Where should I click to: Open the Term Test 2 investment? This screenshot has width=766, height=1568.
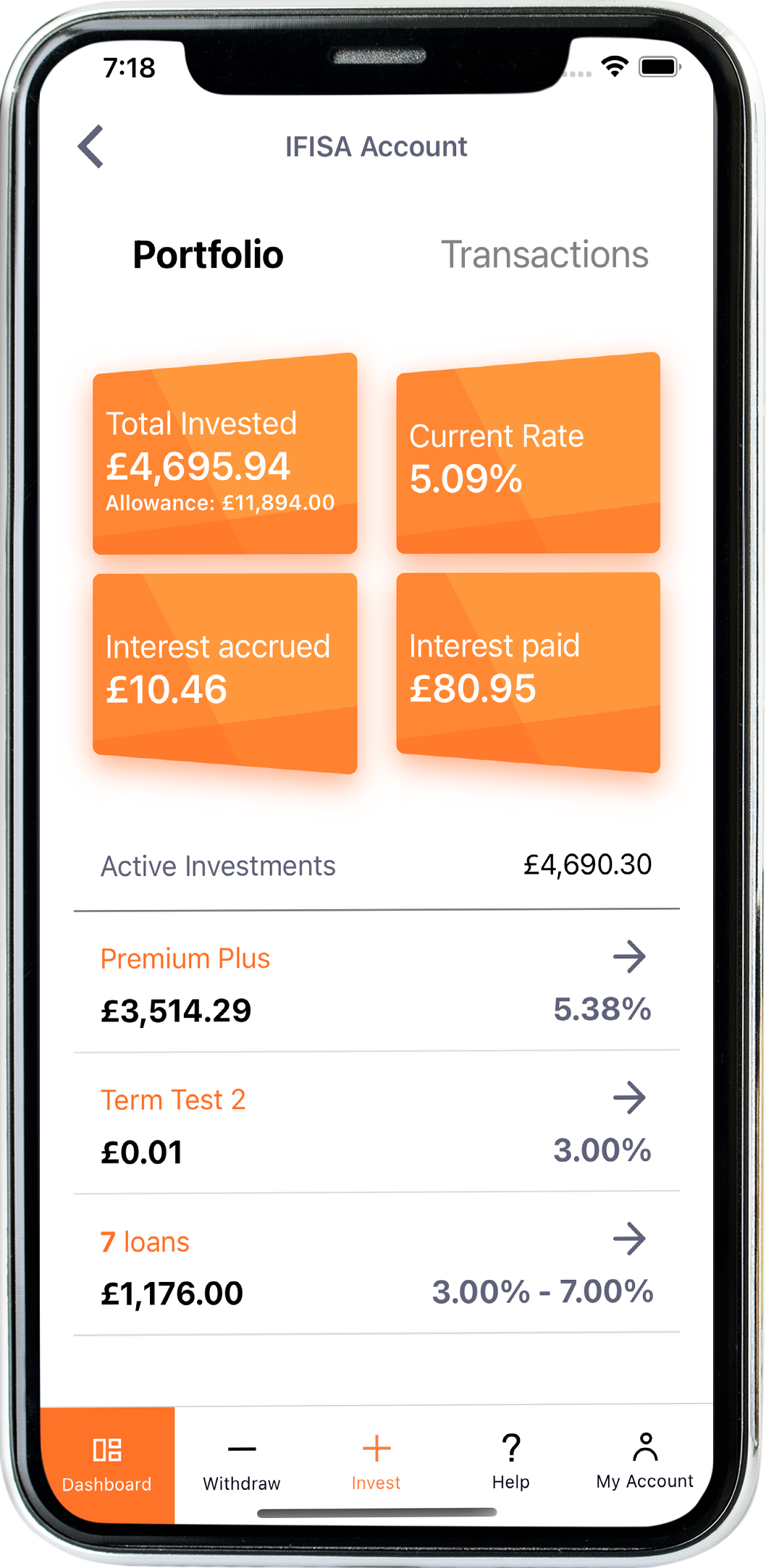(376, 1123)
